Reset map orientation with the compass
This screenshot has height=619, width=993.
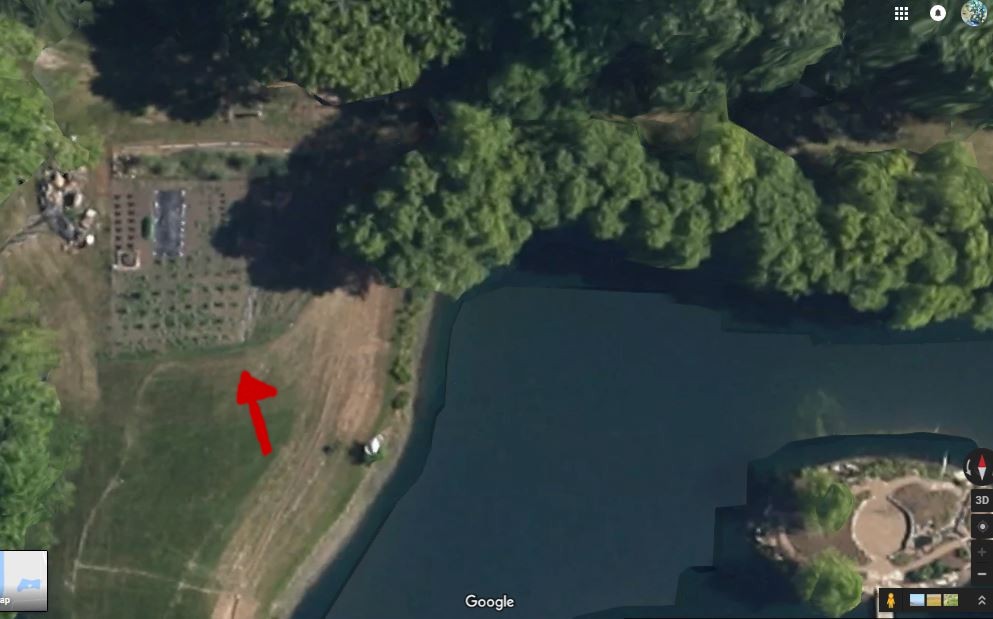979,468
